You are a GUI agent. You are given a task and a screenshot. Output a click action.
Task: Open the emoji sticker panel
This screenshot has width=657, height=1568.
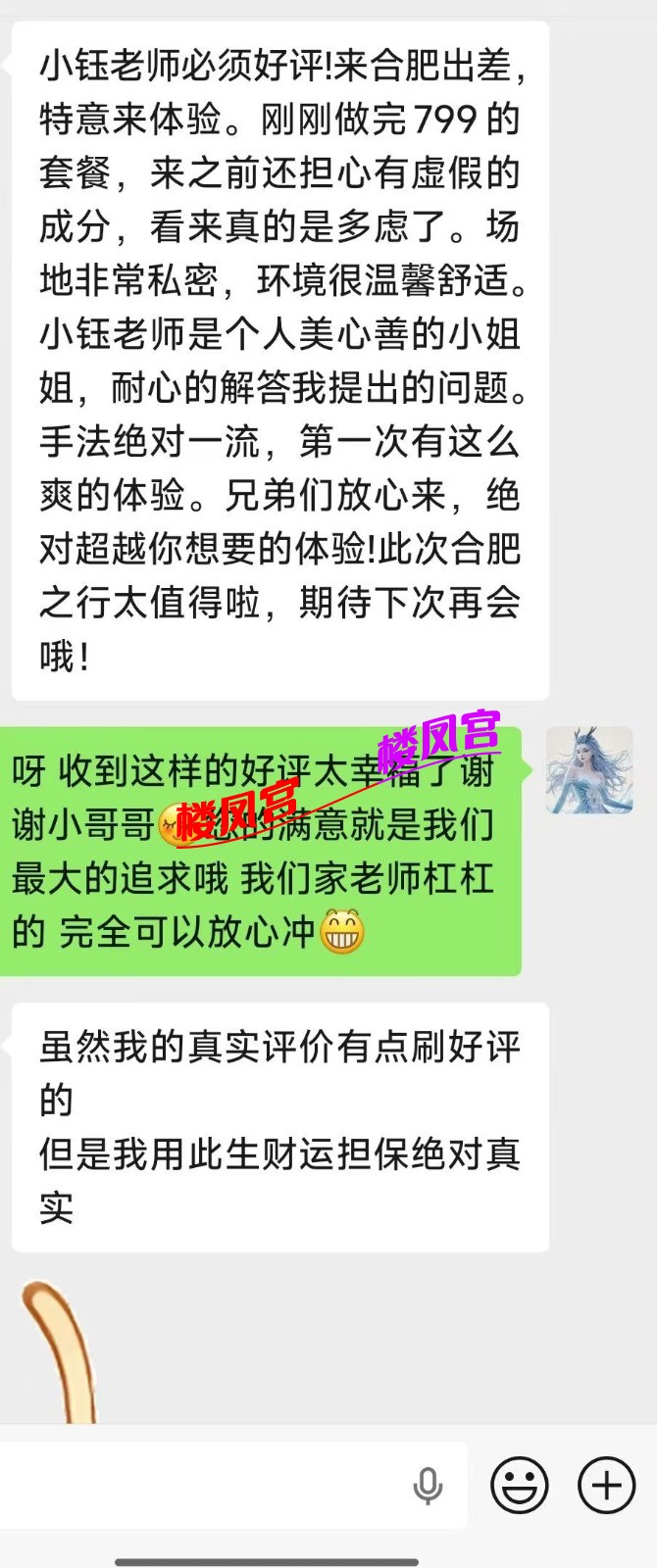click(x=519, y=1486)
